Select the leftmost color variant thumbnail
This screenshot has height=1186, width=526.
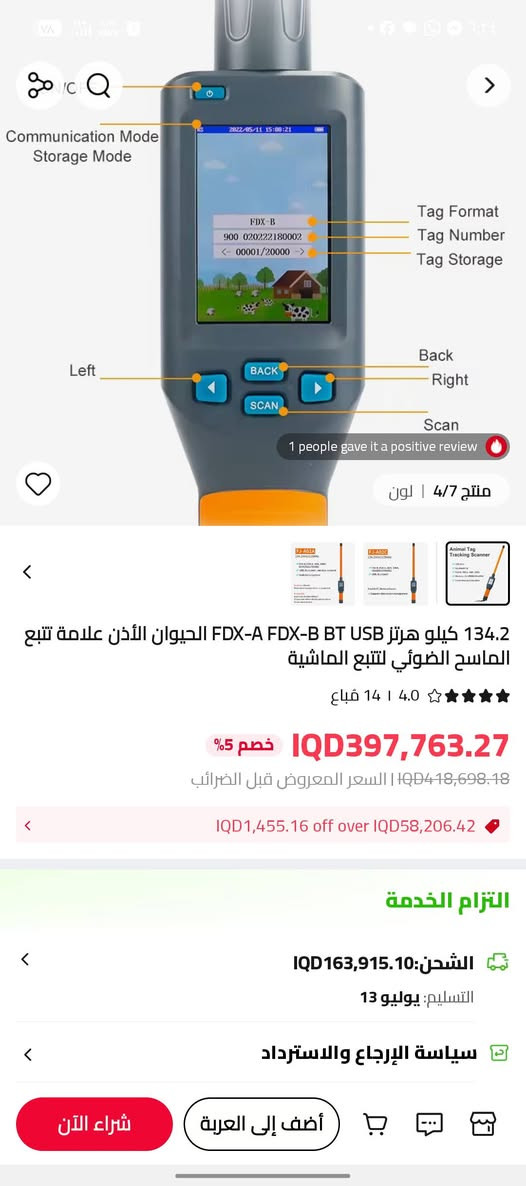(323, 573)
